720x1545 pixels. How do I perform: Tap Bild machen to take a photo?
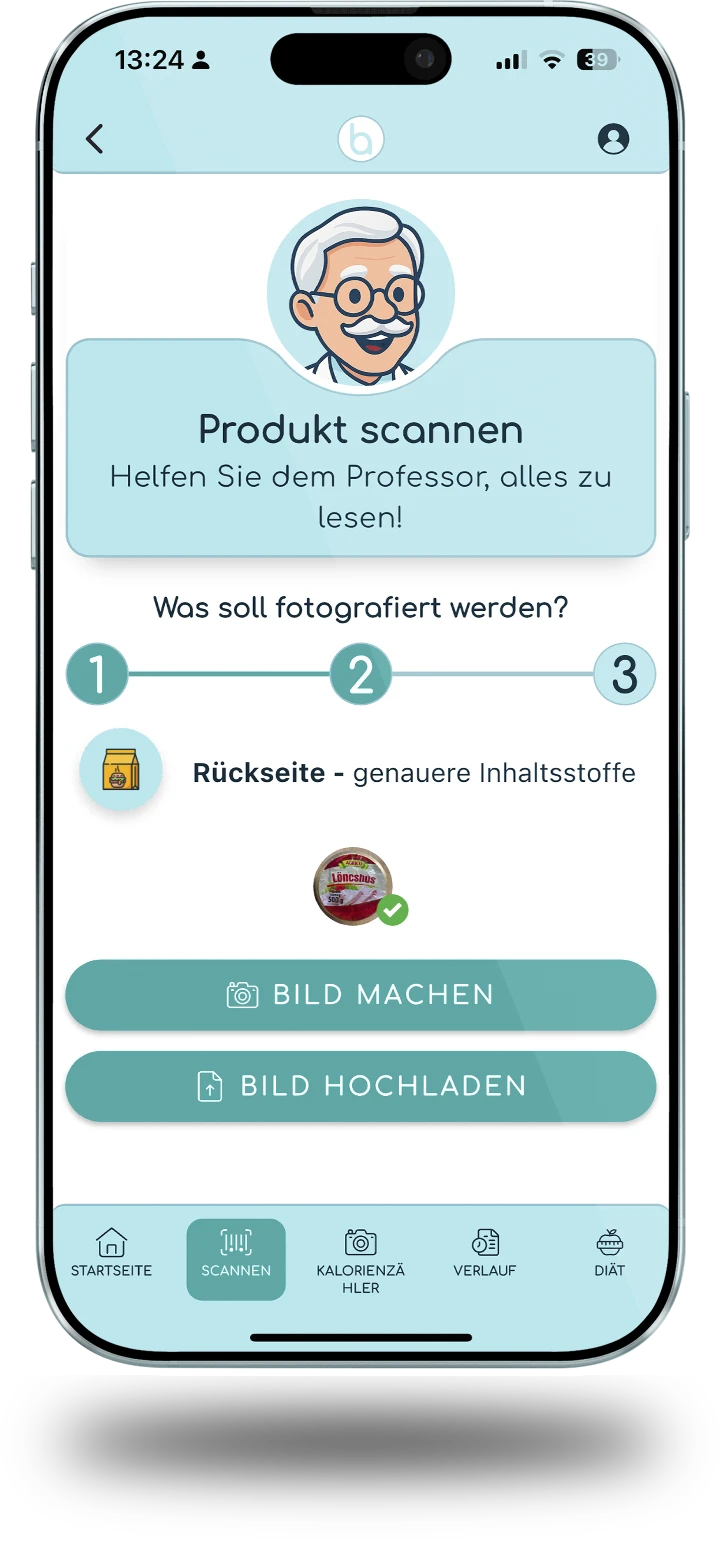[x=360, y=995]
